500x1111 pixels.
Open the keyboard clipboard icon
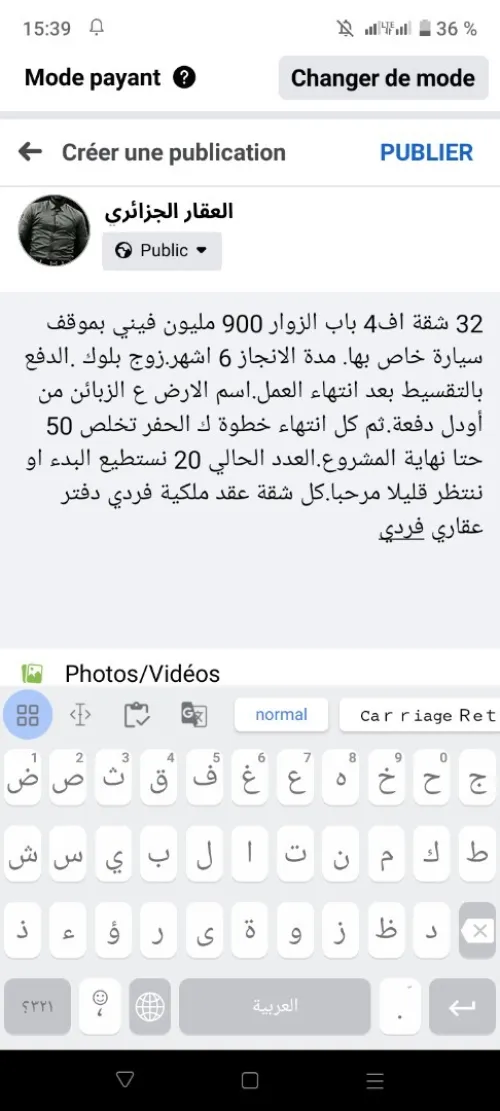pos(137,716)
